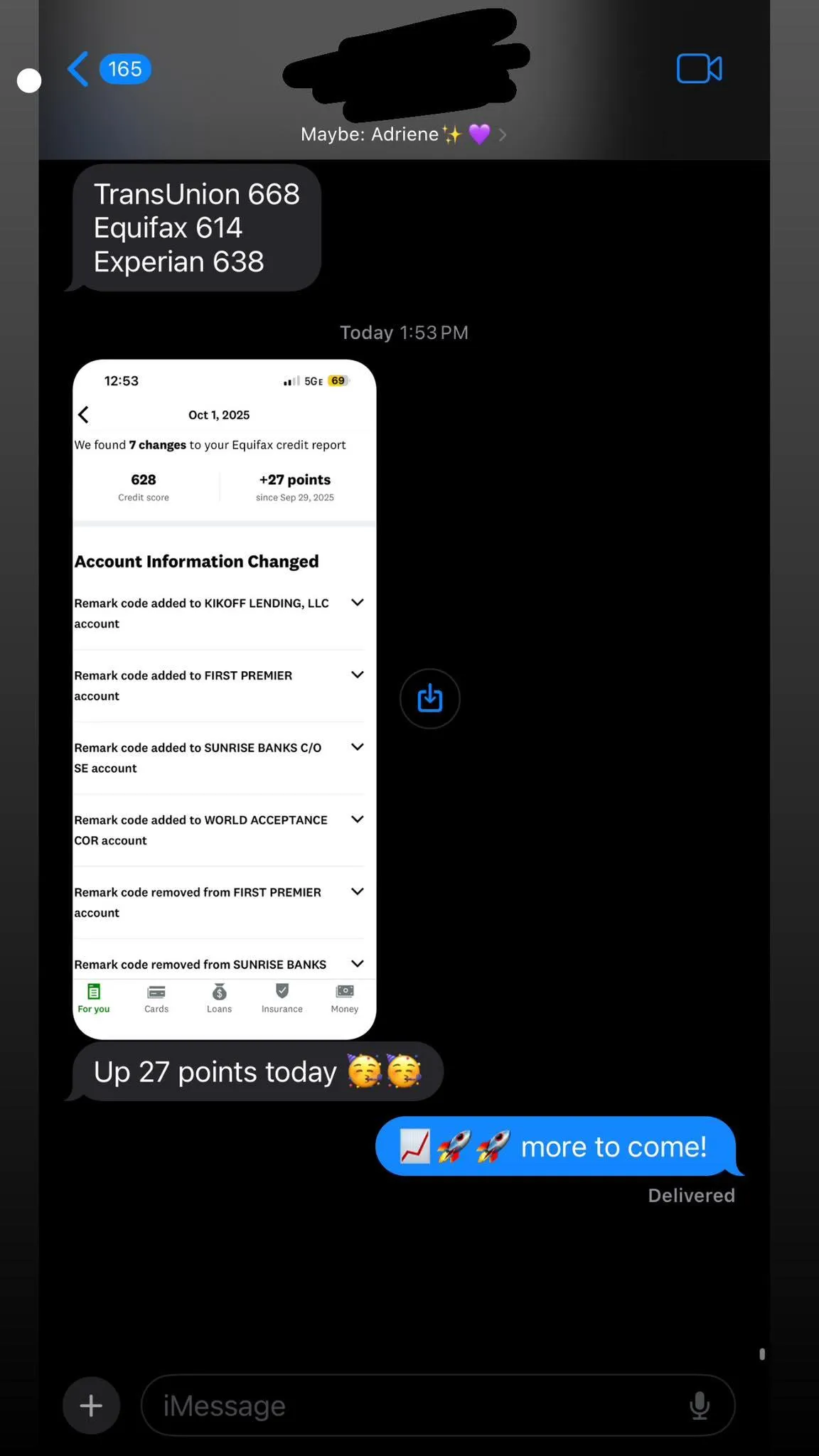Screen dimensions: 819x1456
Task: Focus the iMessage text field
Action: [412, 1406]
